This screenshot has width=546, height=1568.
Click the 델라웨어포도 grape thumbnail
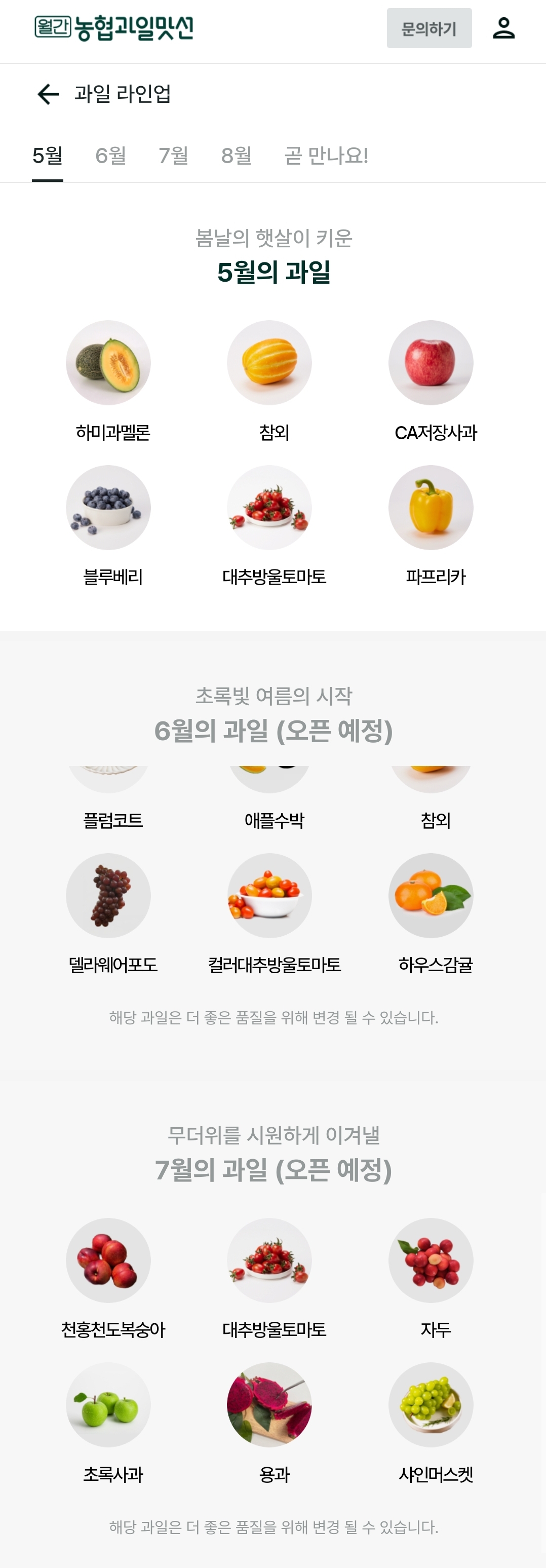[108, 895]
